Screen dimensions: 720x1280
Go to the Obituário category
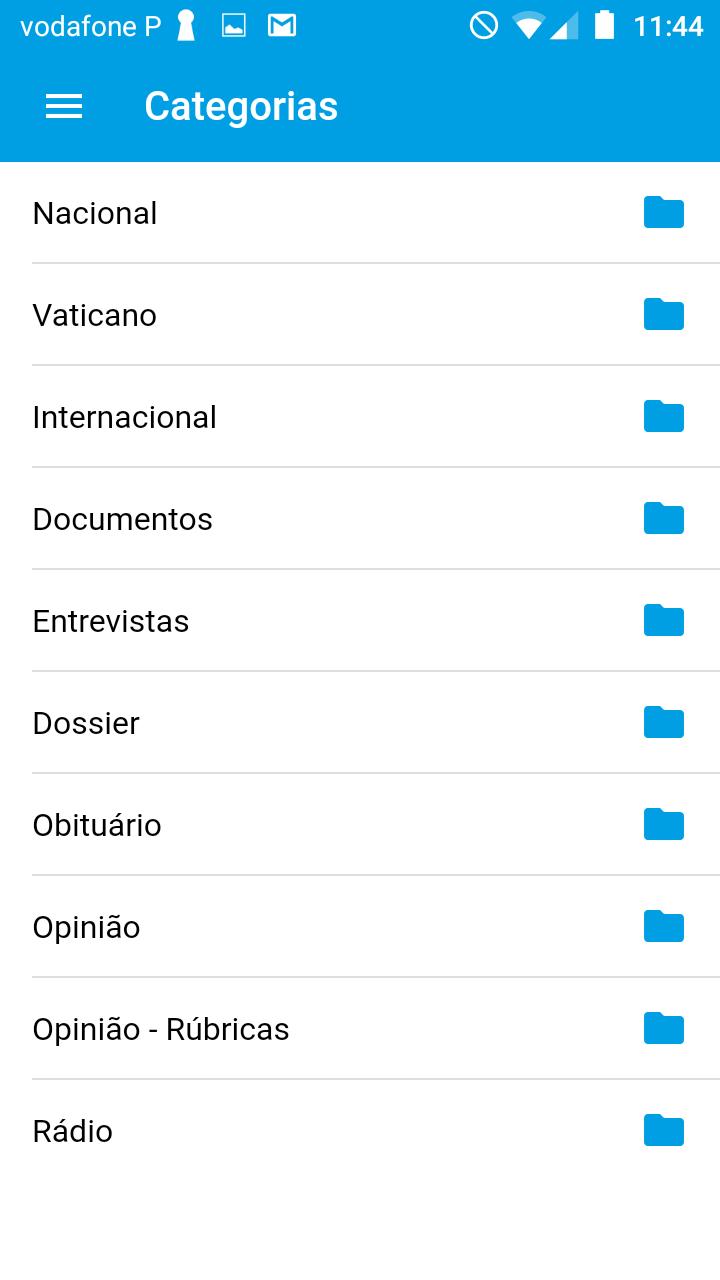coord(360,825)
